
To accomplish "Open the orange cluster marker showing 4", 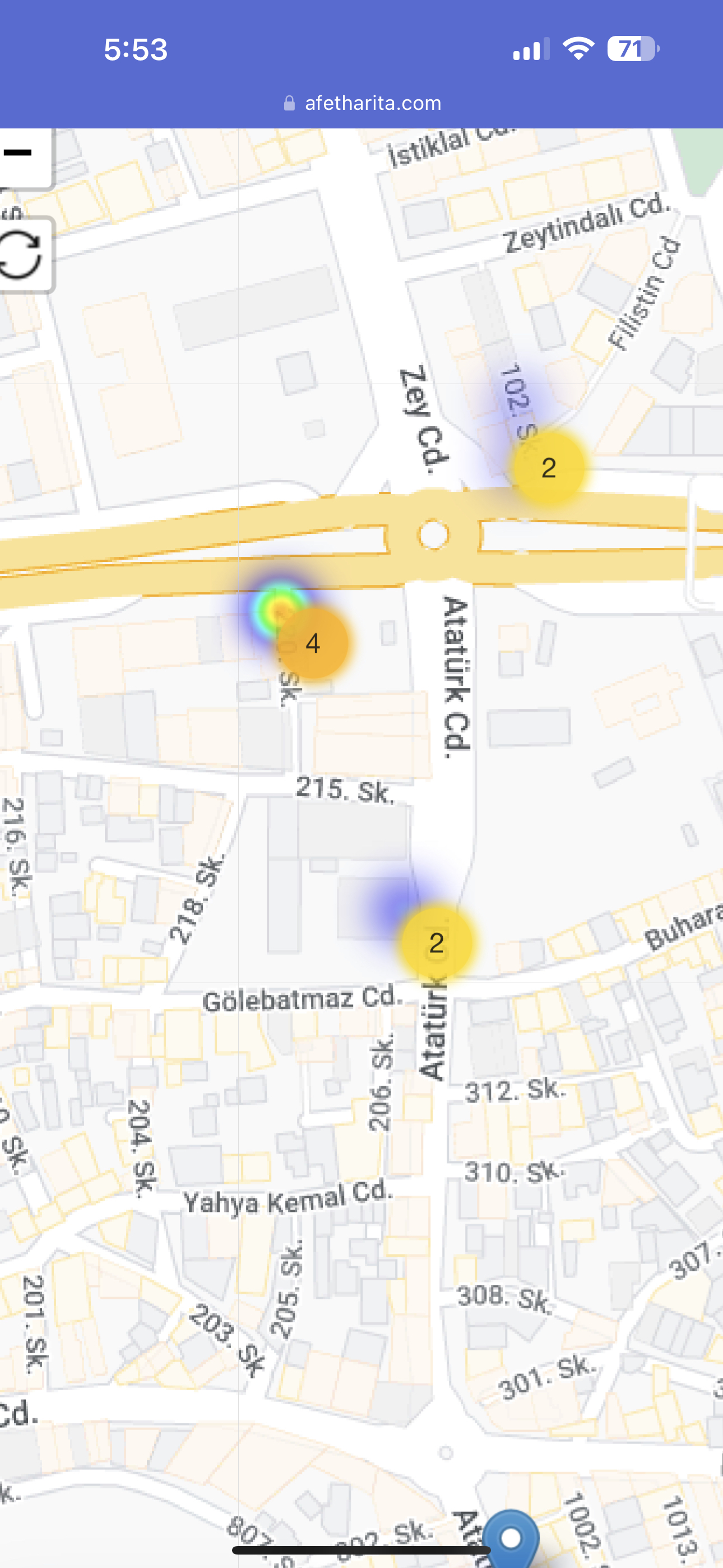I will 313,643.
